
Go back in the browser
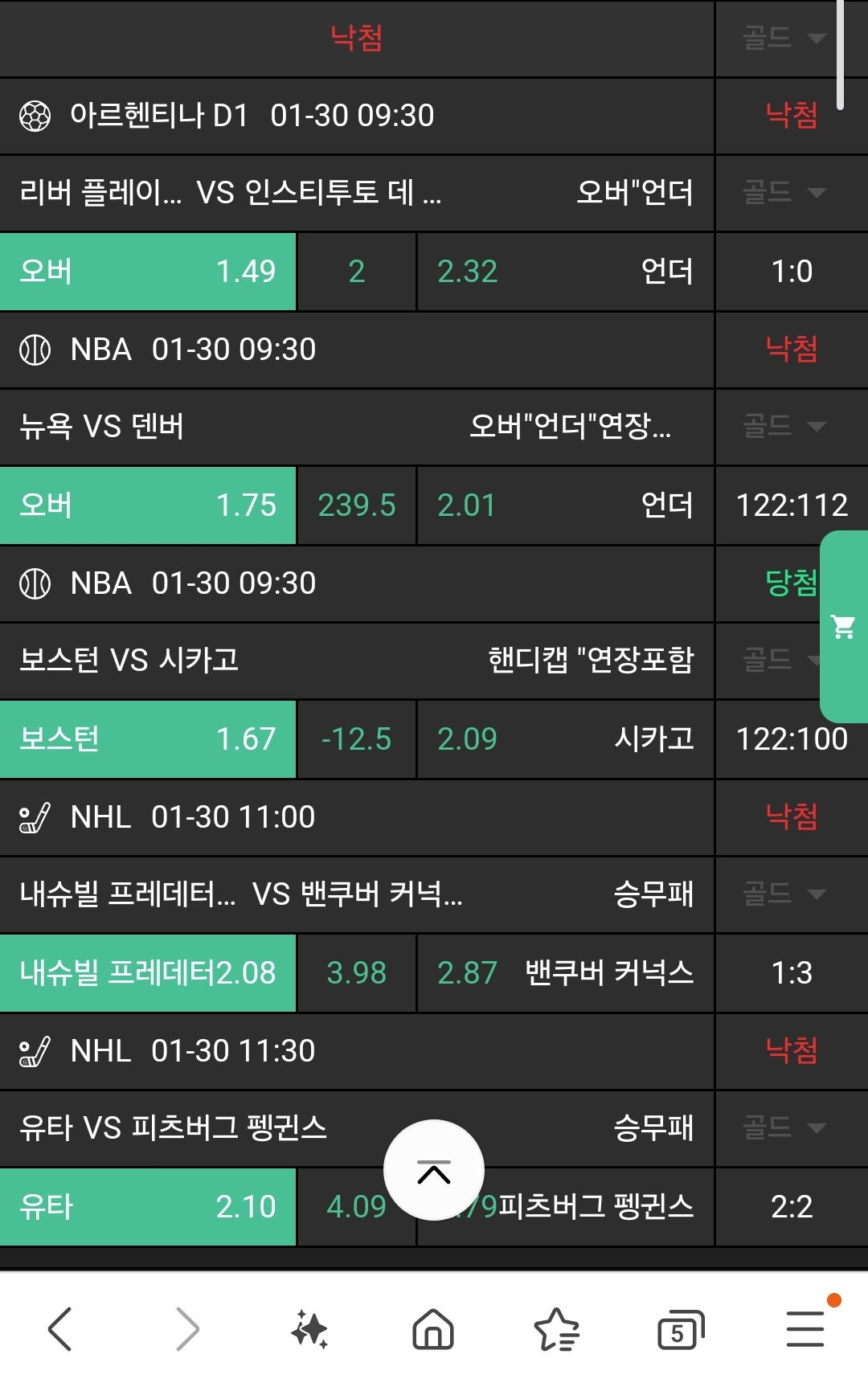[x=60, y=1329]
